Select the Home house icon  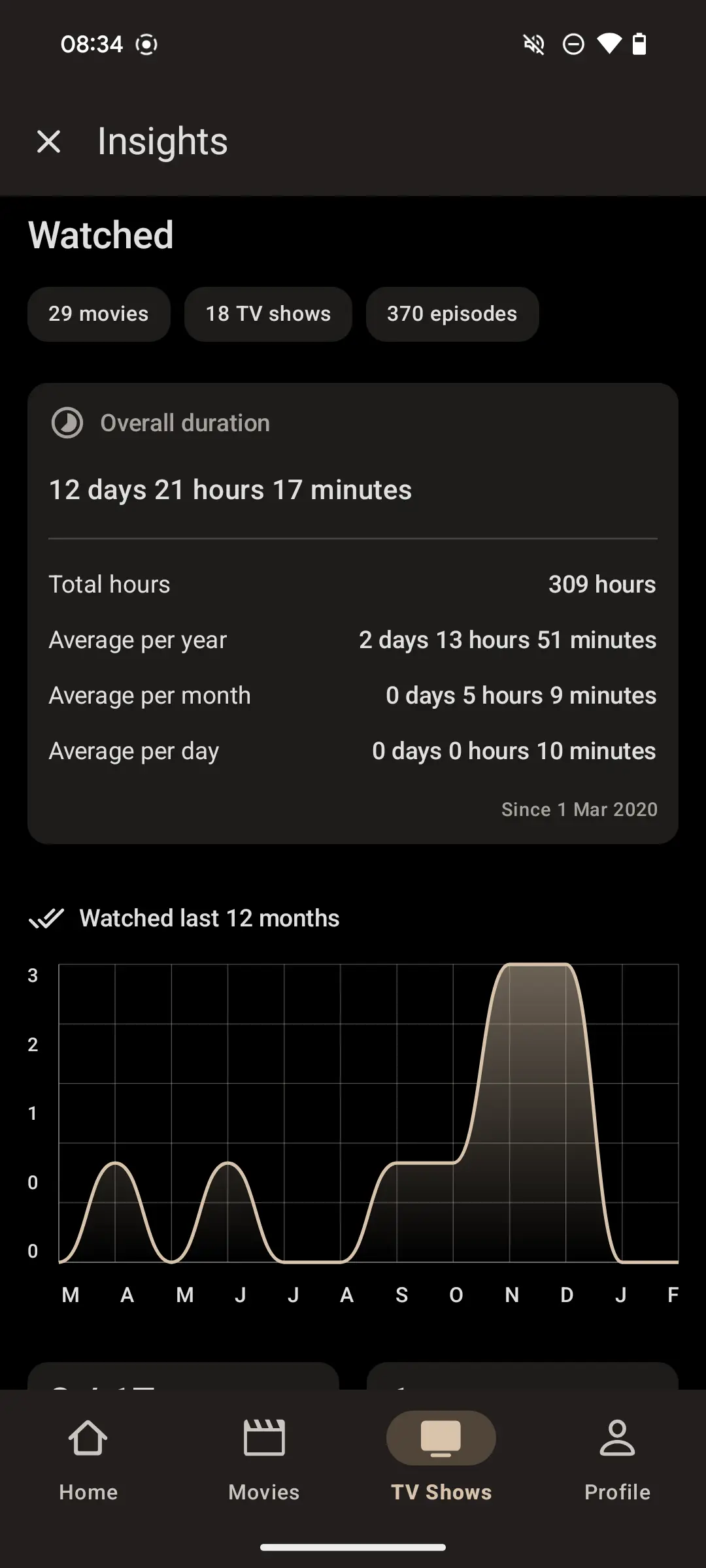click(88, 1437)
